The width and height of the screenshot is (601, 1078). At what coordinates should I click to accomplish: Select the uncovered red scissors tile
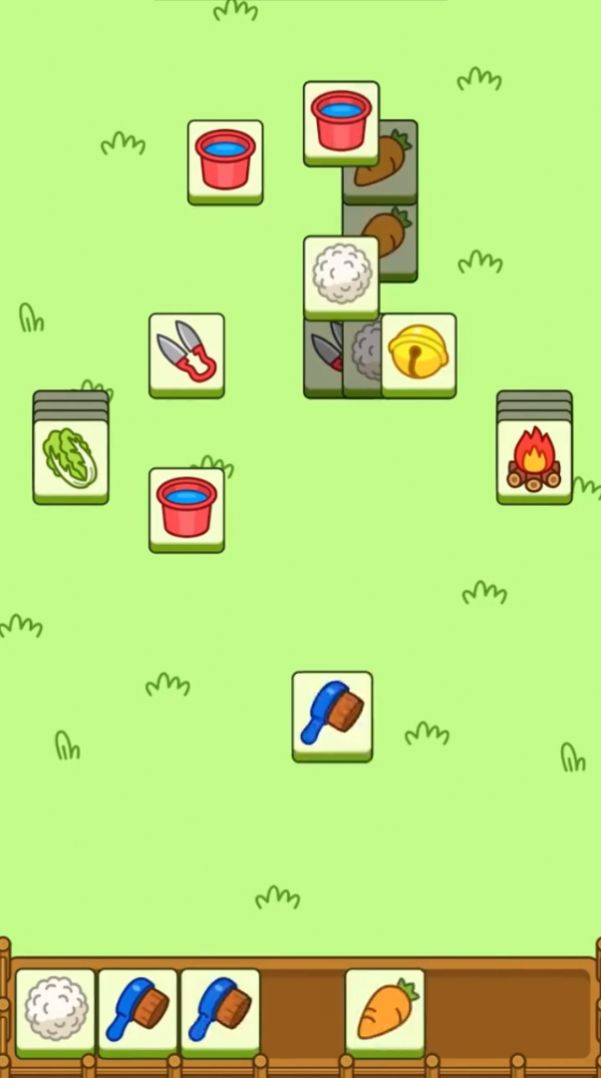click(187, 354)
